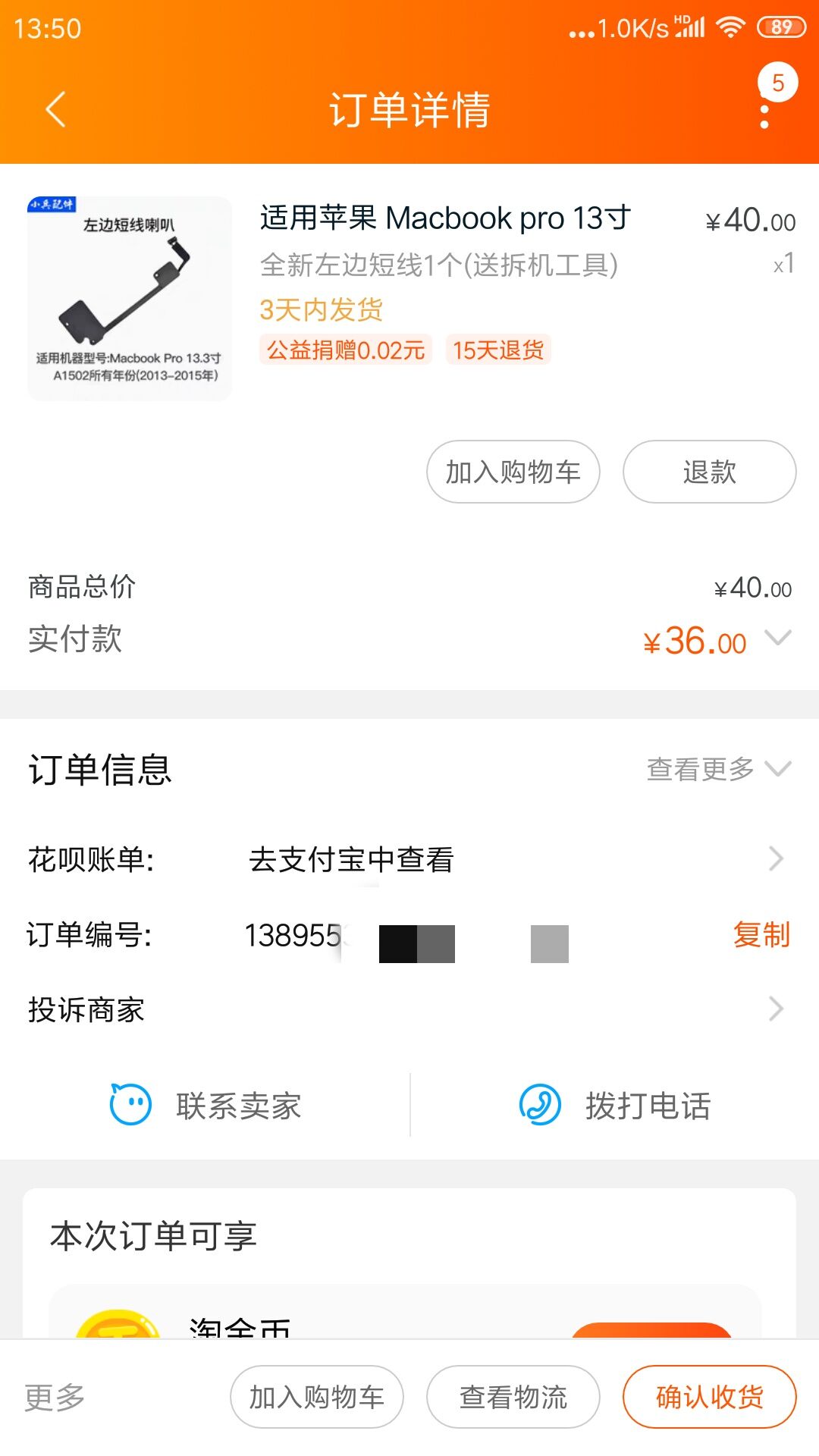Screen dimensions: 819x1456
Task: Tap the Wi-Fi icon in the status bar
Action: tap(729, 27)
